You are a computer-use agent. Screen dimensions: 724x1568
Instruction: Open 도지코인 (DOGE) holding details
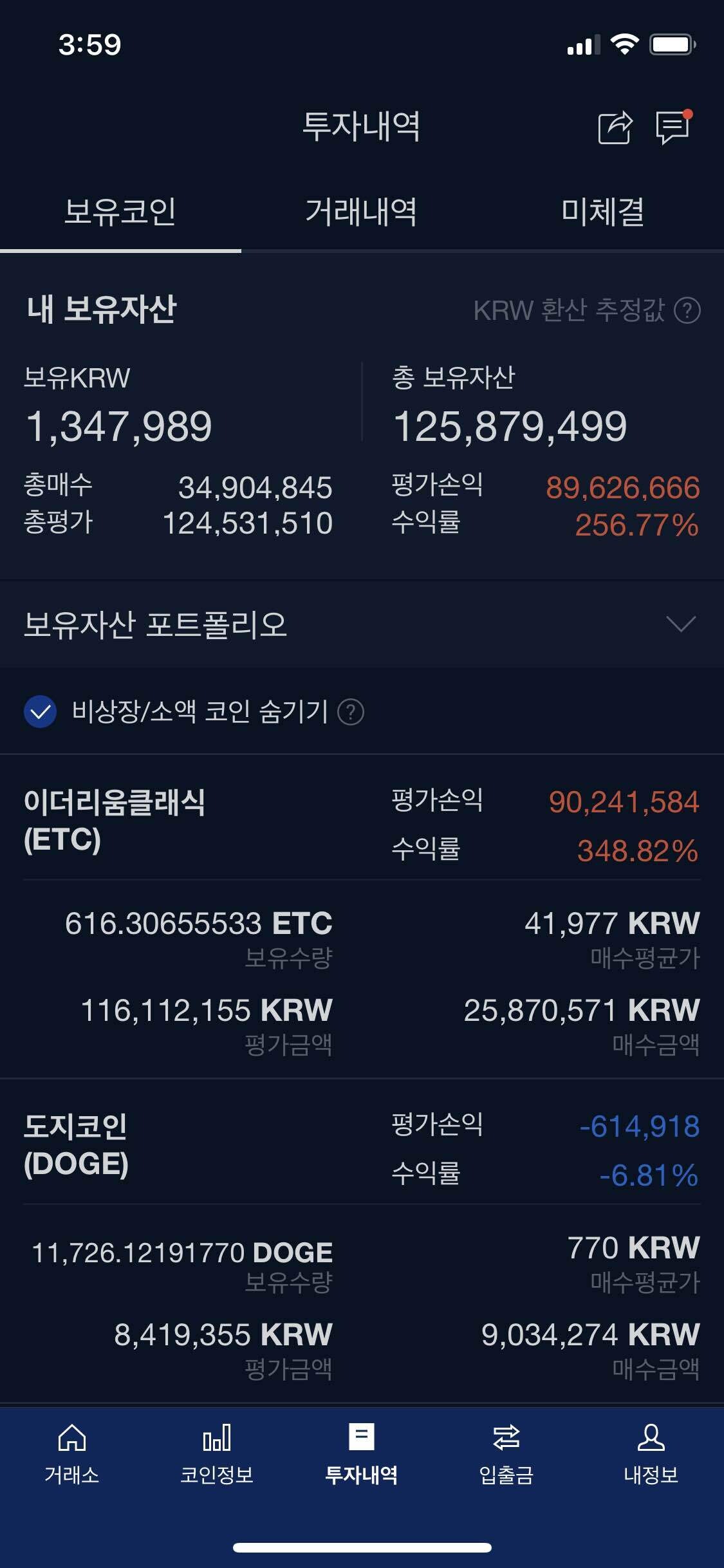coord(76,1144)
